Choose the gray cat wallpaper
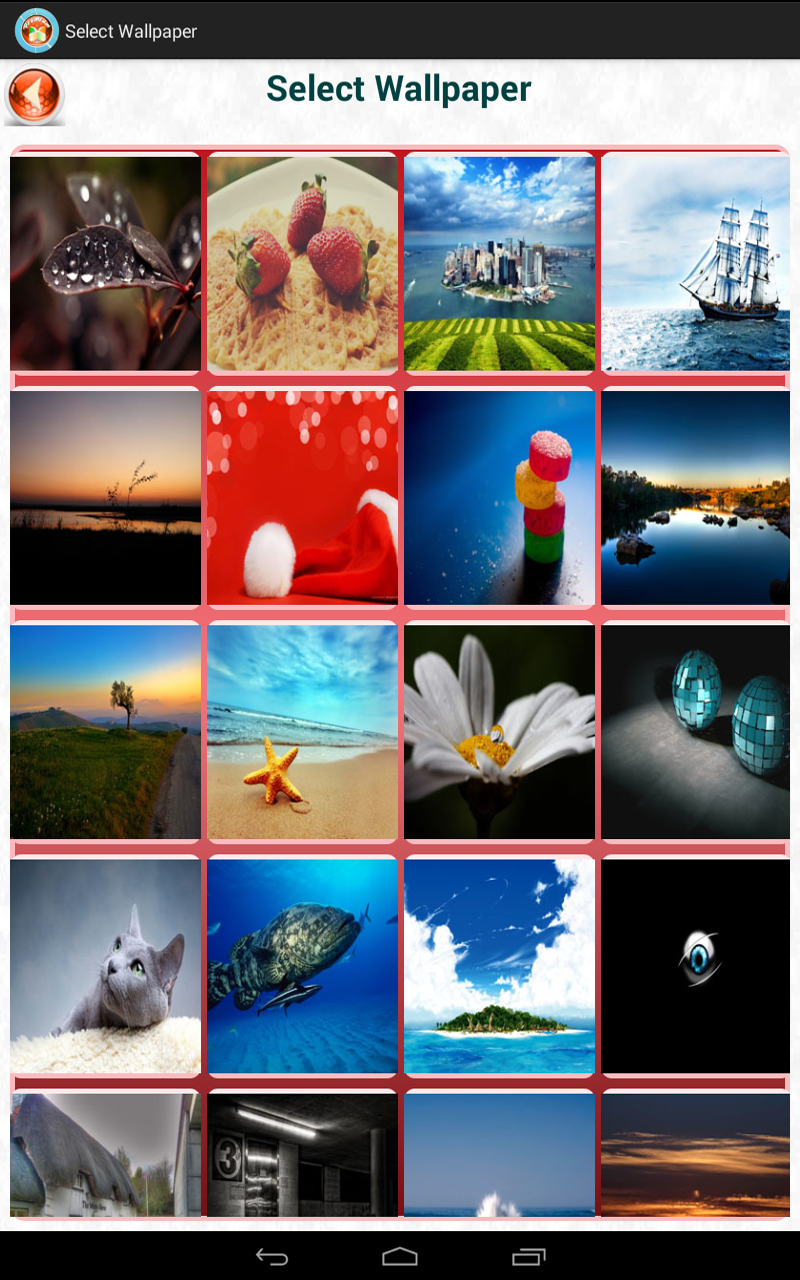This screenshot has width=800, height=1280. click(105, 966)
